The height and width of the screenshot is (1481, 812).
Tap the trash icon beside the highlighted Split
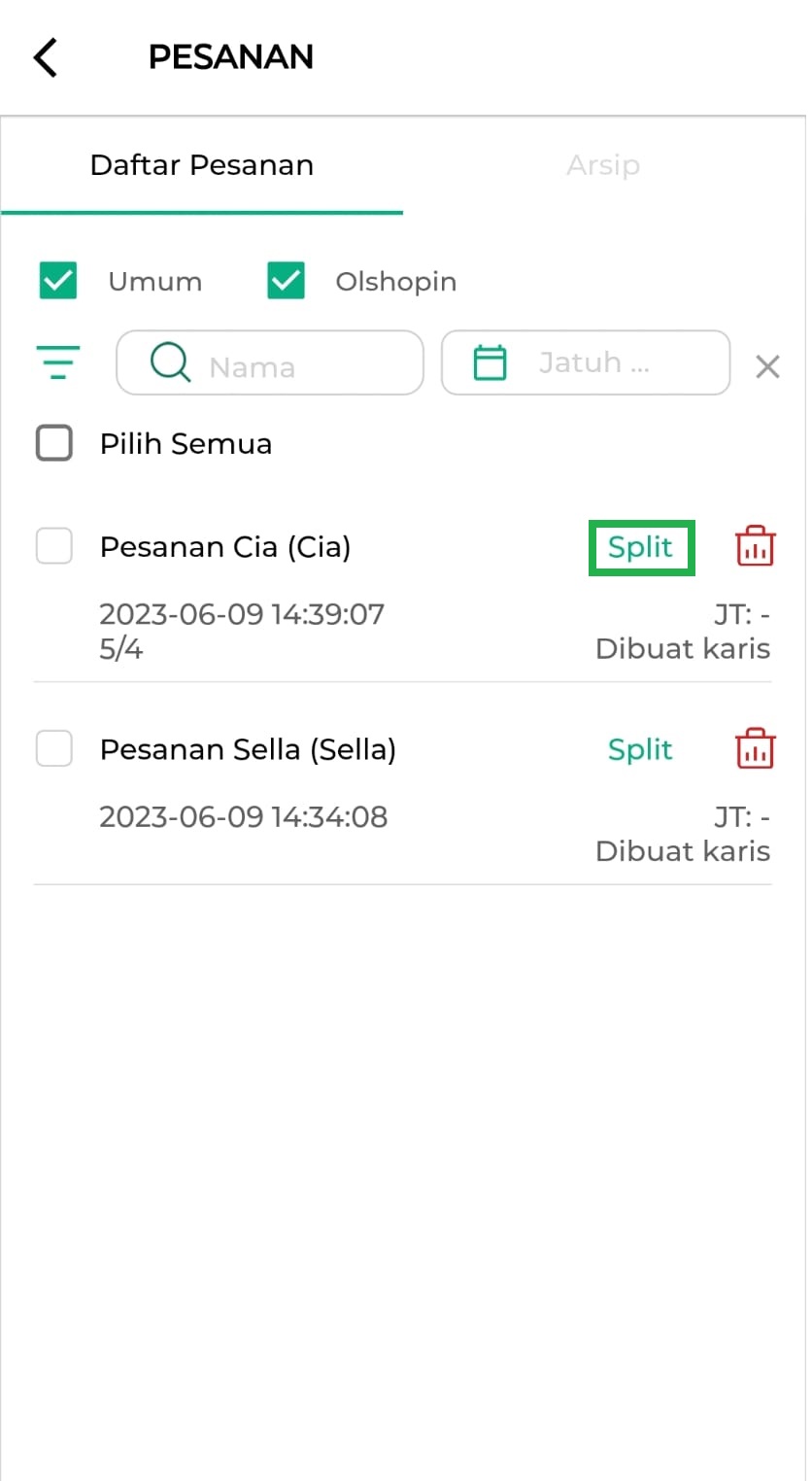[755, 546]
